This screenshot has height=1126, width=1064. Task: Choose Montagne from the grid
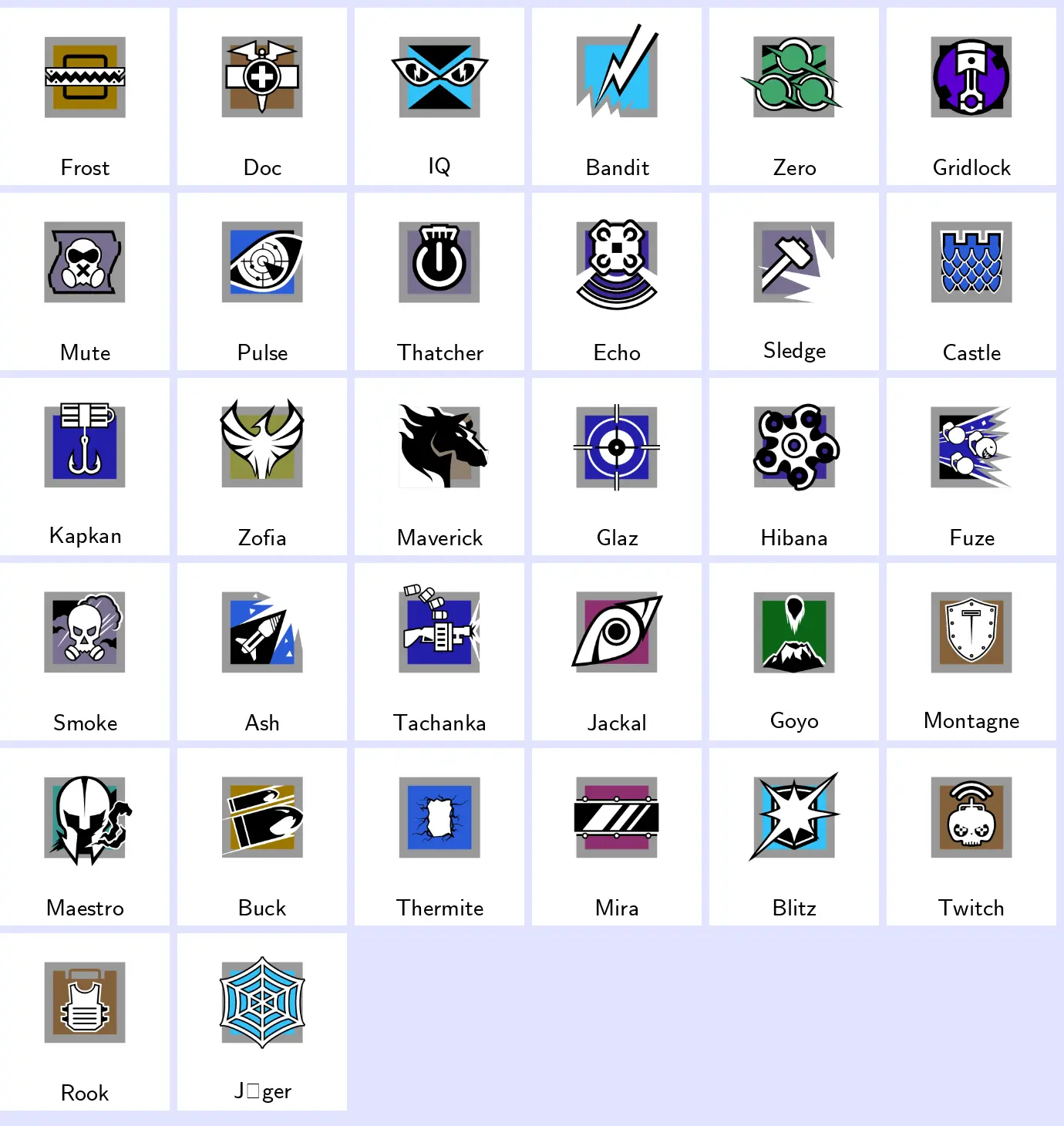971,652
